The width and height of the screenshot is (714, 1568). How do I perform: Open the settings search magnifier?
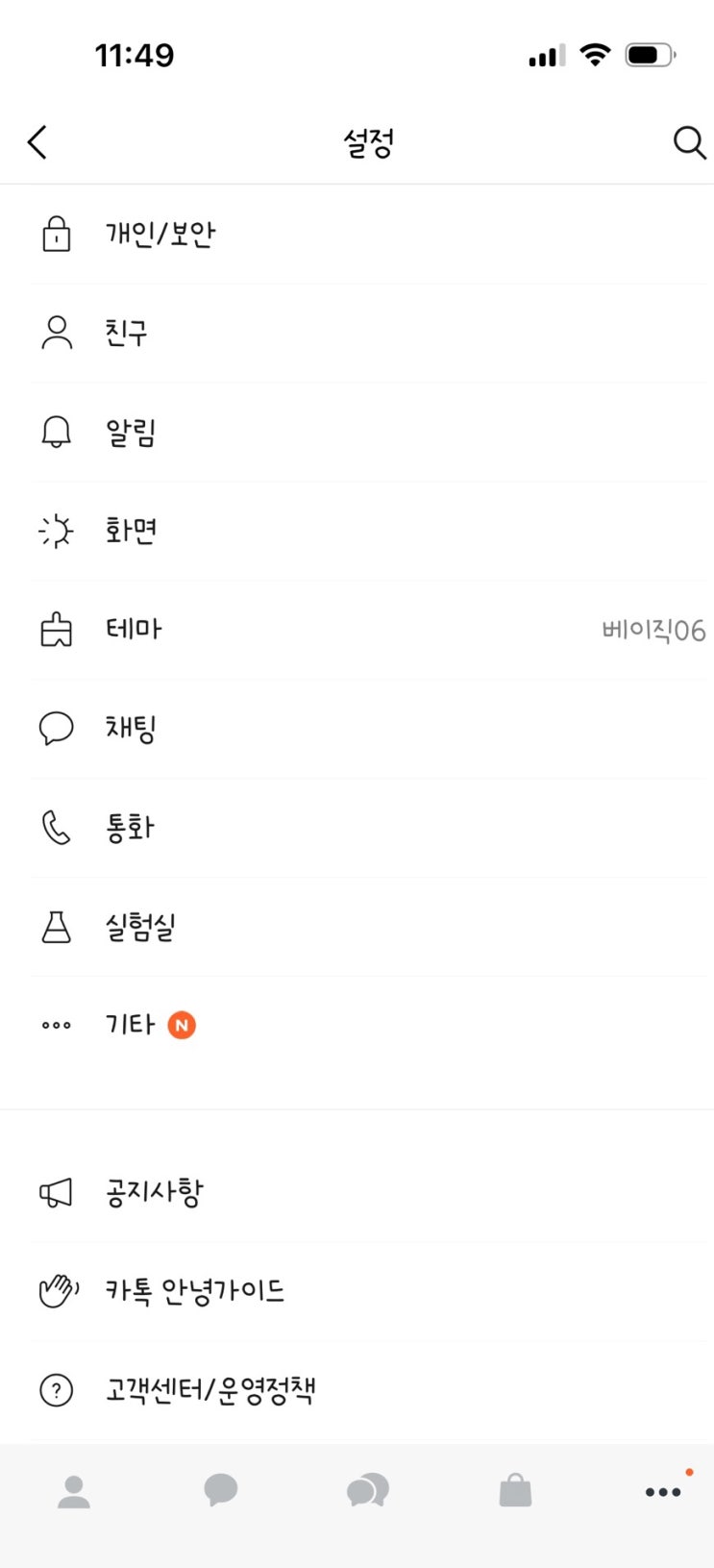pos(689,142)
